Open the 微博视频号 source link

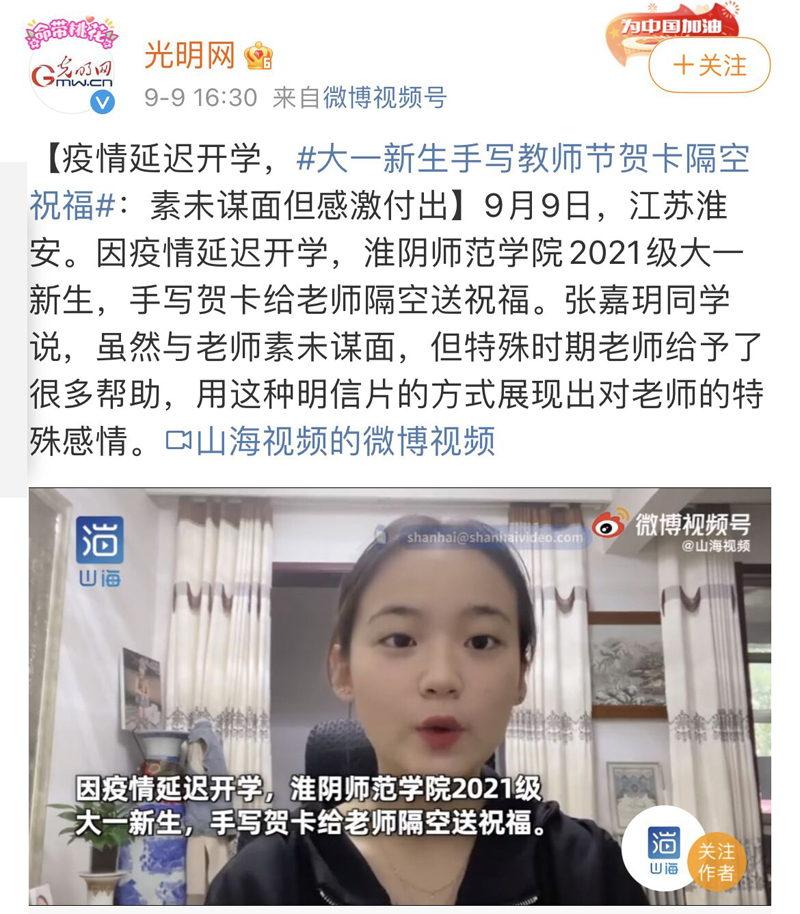click(x=384, y=98)
